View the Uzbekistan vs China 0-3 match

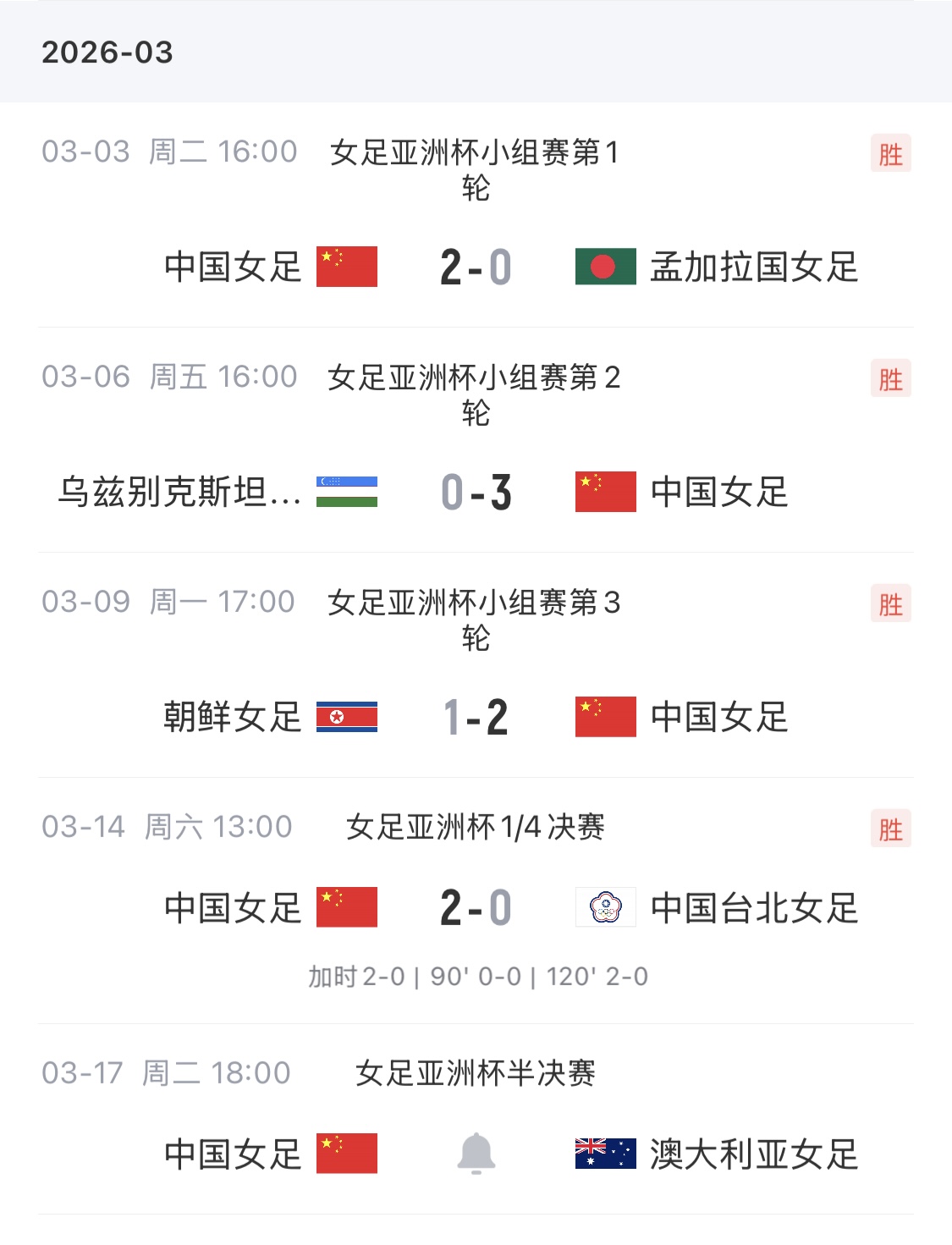pos(475,493)
